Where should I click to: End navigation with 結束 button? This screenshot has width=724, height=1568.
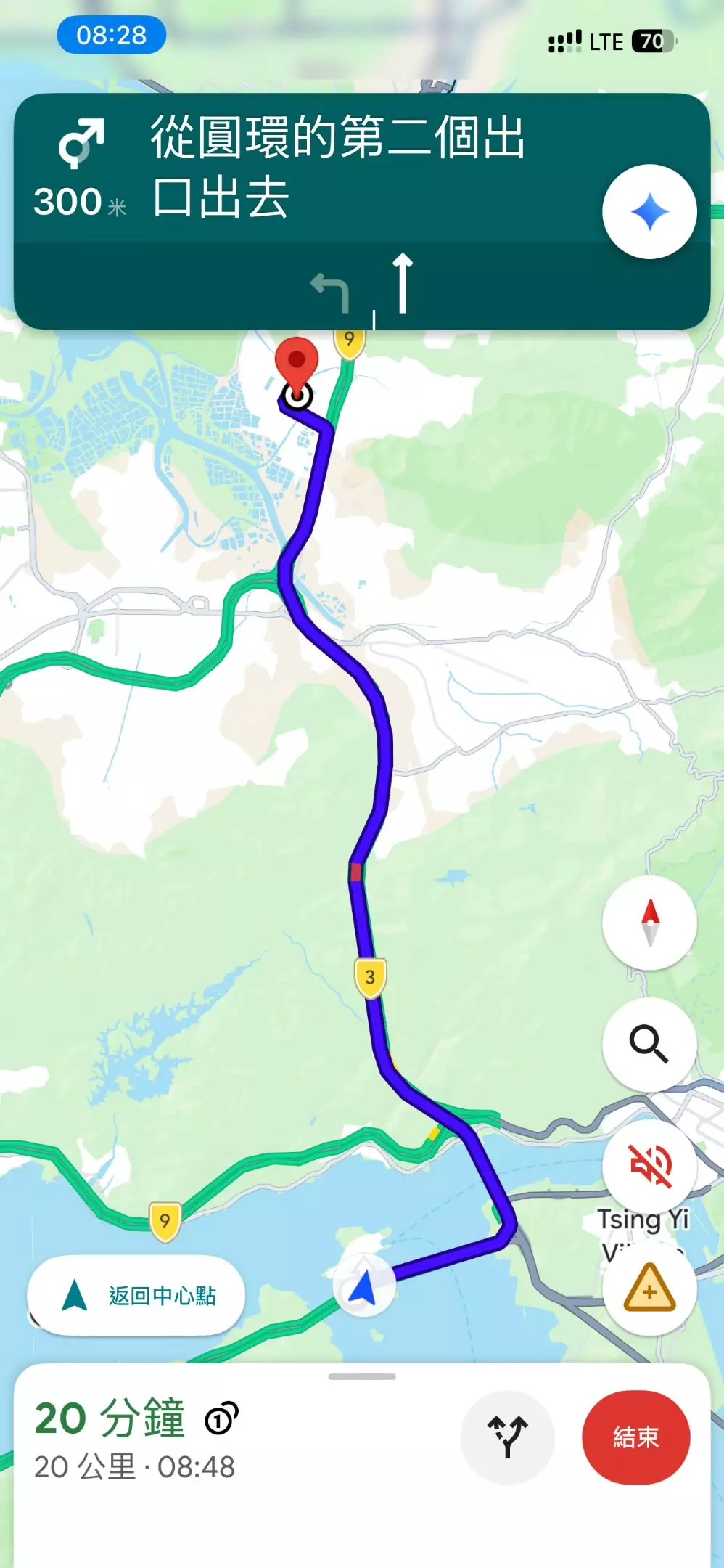pyautogui.click(x=635, y=1437)
